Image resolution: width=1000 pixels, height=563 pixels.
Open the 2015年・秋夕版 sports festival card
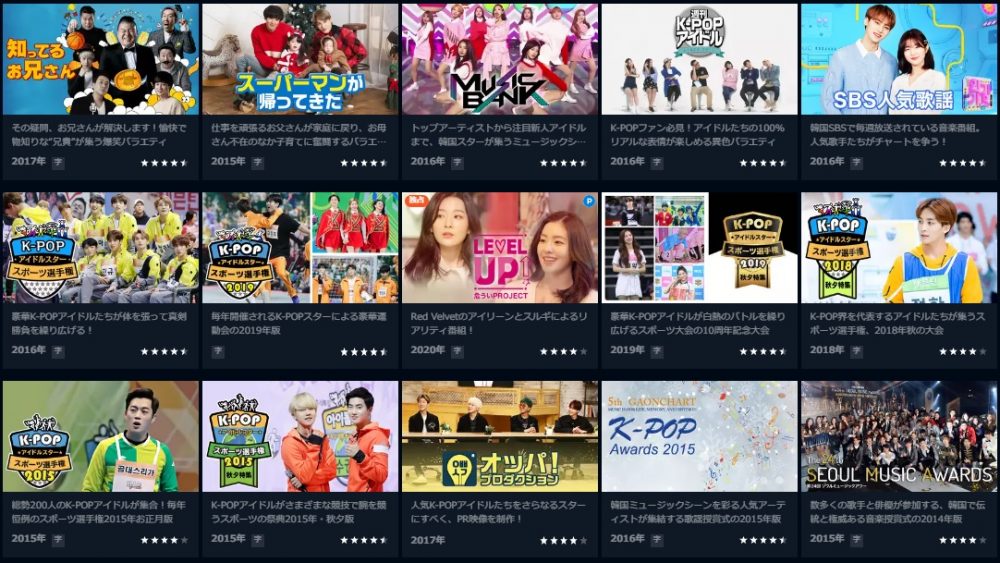point(300,436)
